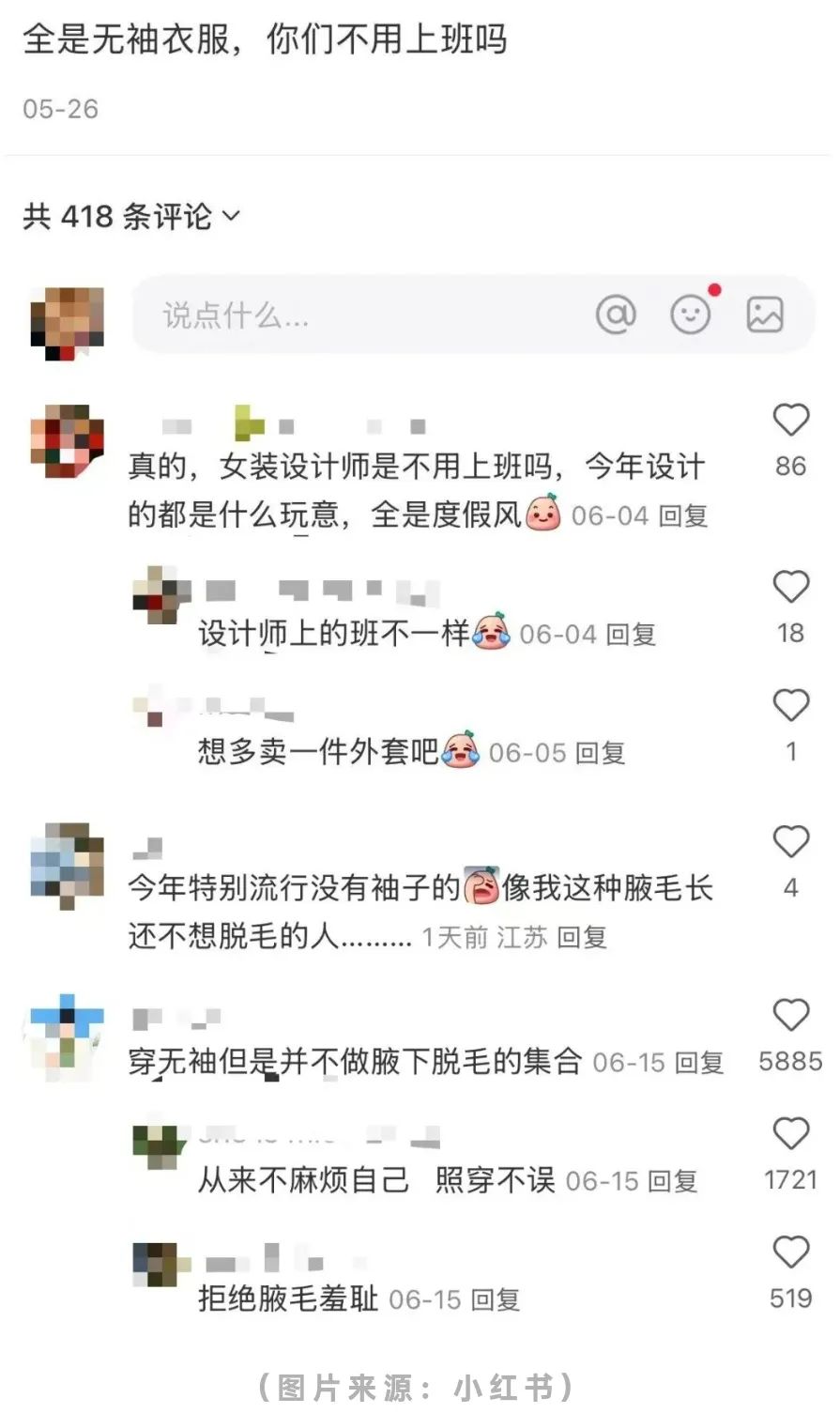The image size is (840, 1413).
Task: Unlike the reply 从来不麻烦自己 照穿不误
Action: [x=791, y=1135]
